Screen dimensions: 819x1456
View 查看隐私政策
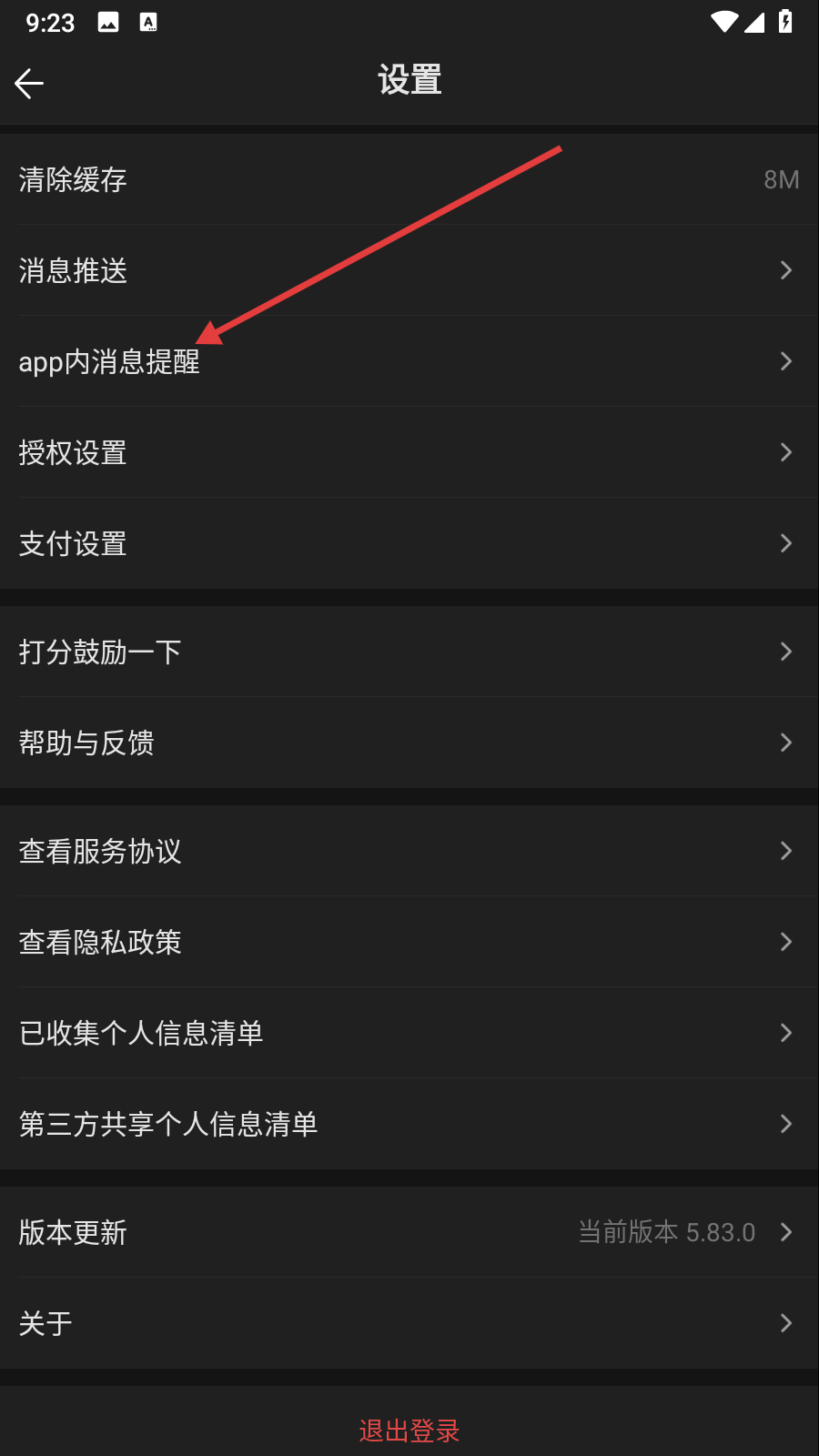click(409, 942)
